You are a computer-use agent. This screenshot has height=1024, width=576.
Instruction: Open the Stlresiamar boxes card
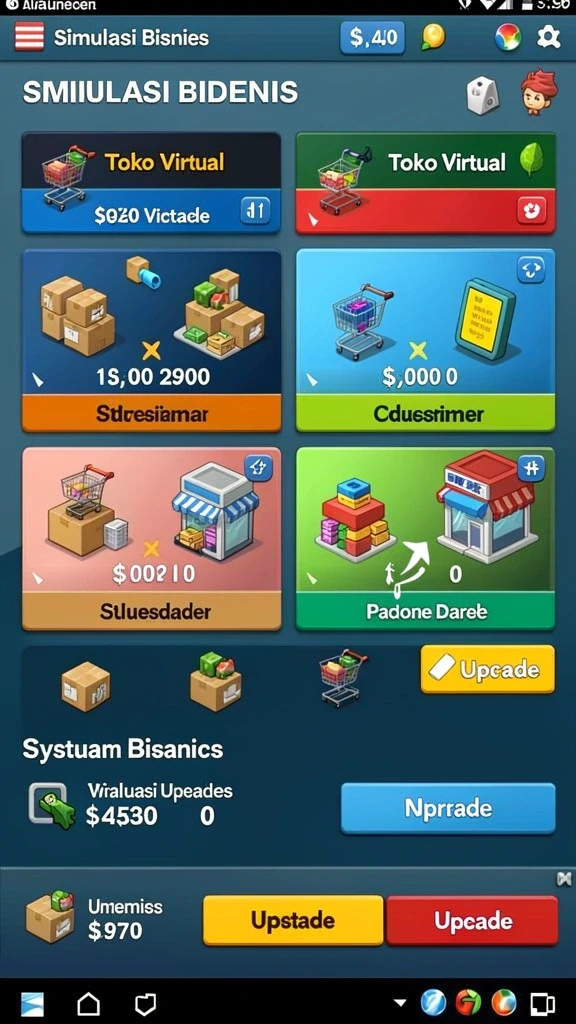tap(152, 340)
